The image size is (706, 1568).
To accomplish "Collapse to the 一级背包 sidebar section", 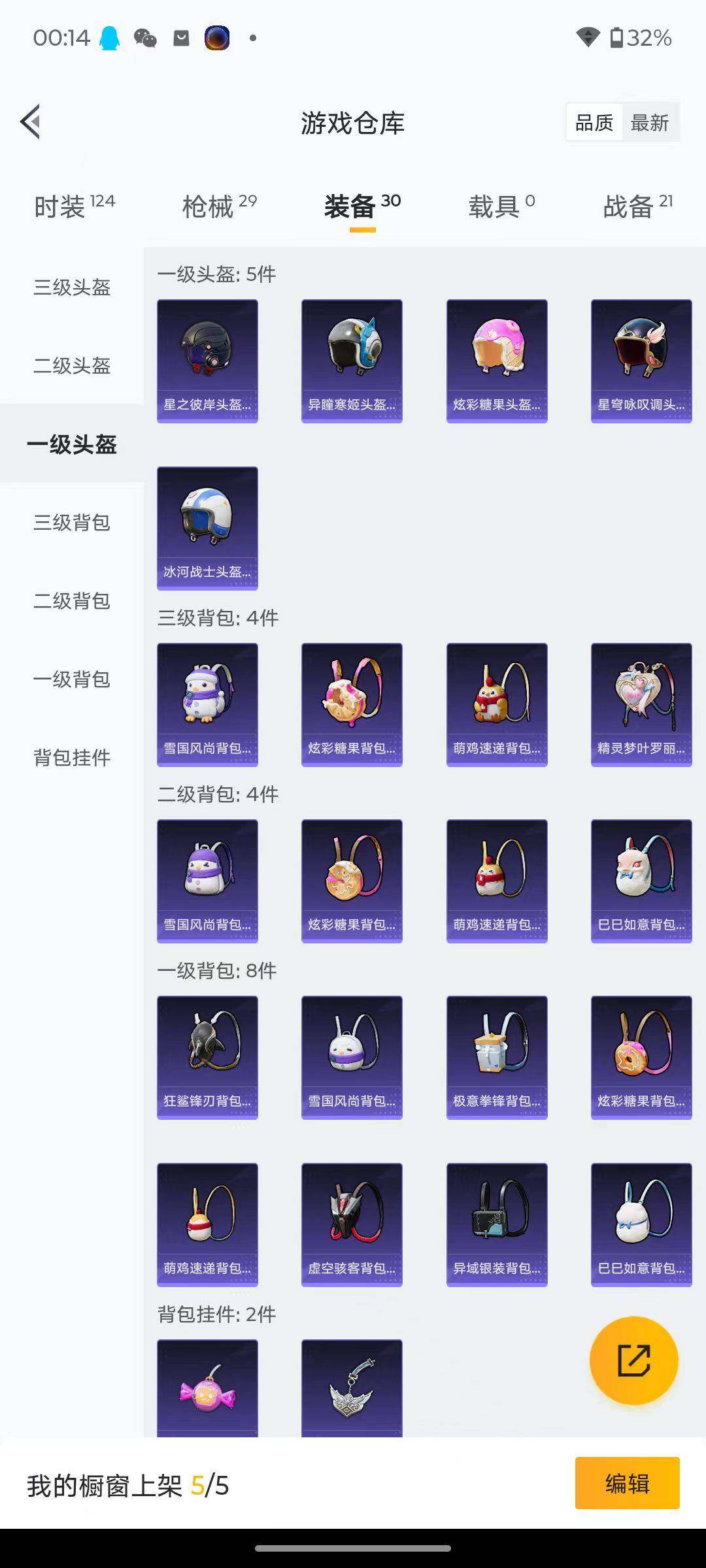I will tap(72, 680).
